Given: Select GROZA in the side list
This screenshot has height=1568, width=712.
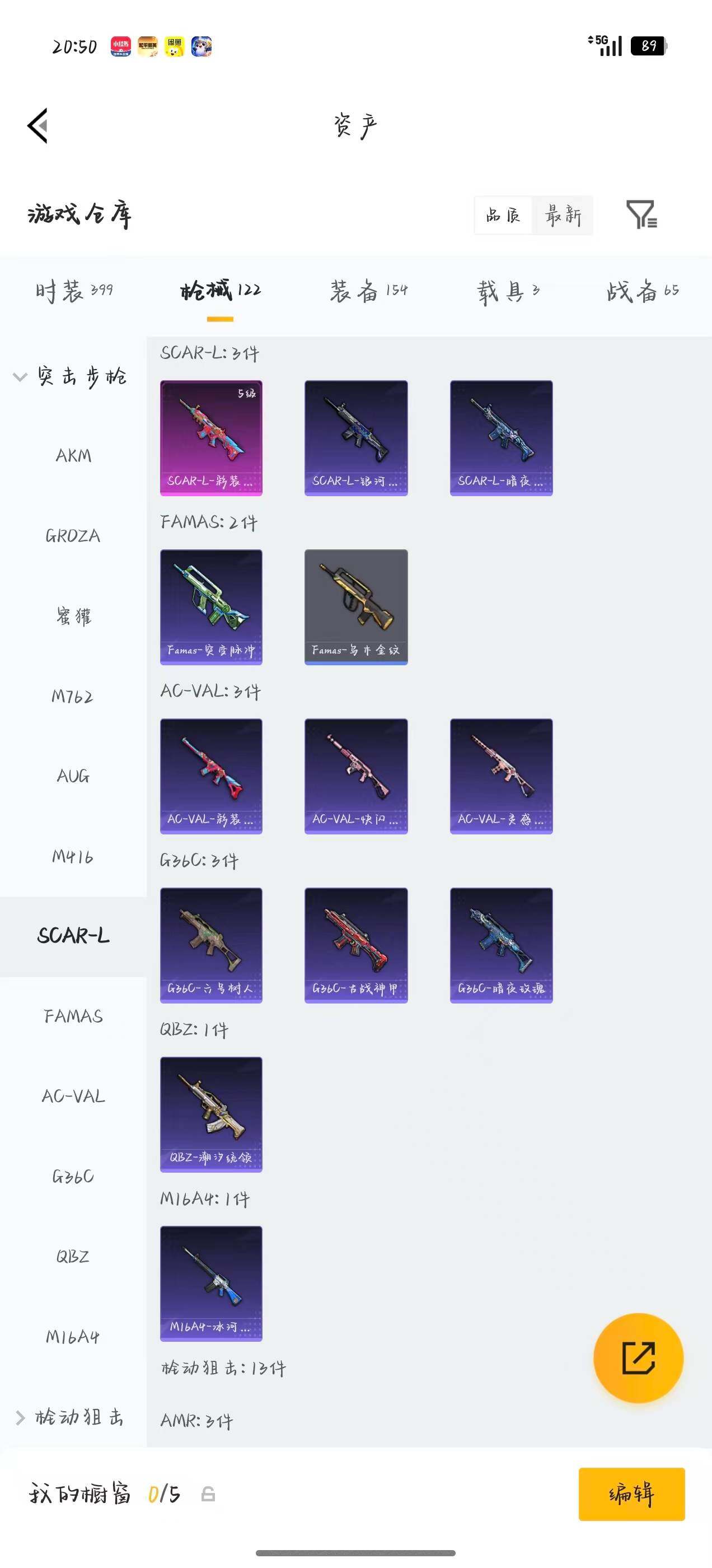Looking at the screenshot, I should (x=73, y=536).
